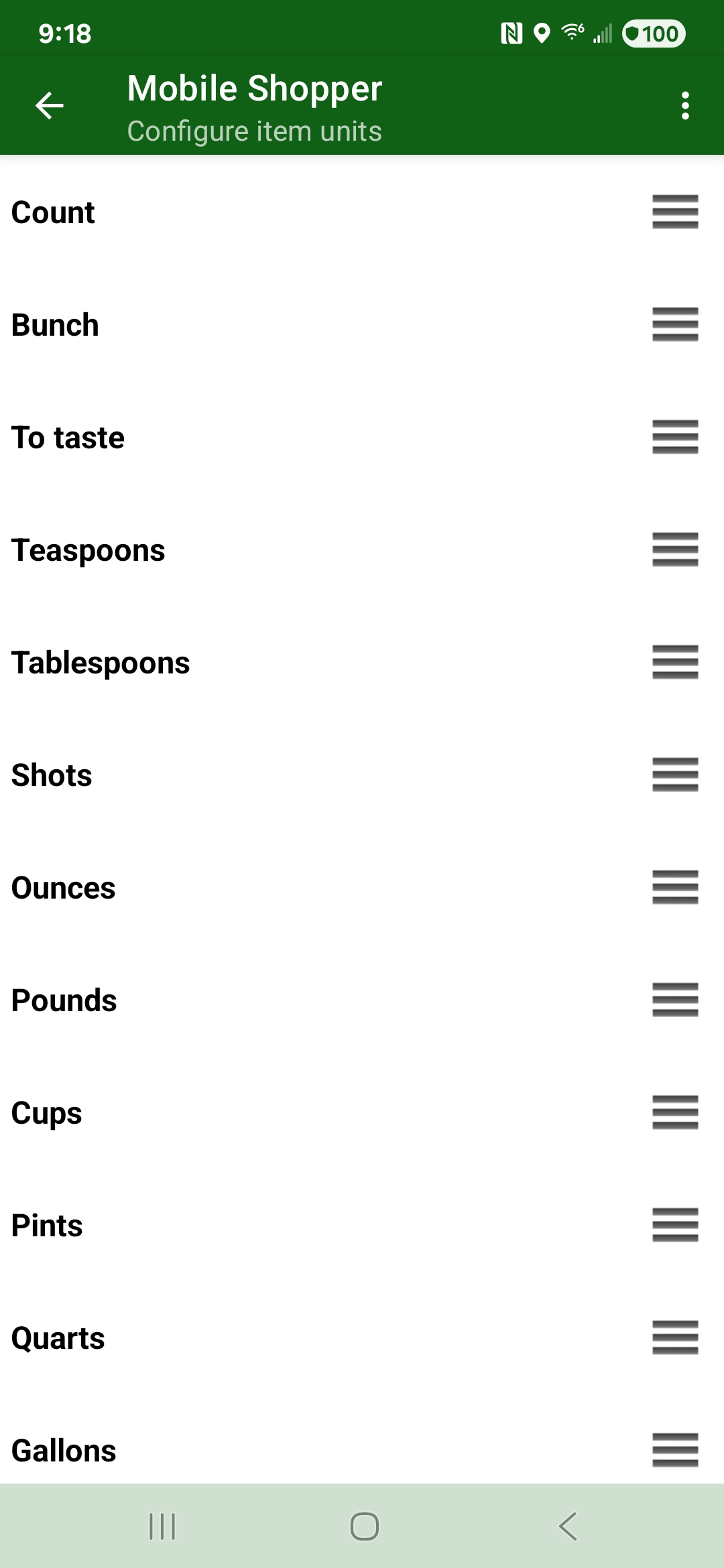Click the drag handle next to Quarts
The width and height of the screenshot is (724, 1568).
pos(674,1339)
